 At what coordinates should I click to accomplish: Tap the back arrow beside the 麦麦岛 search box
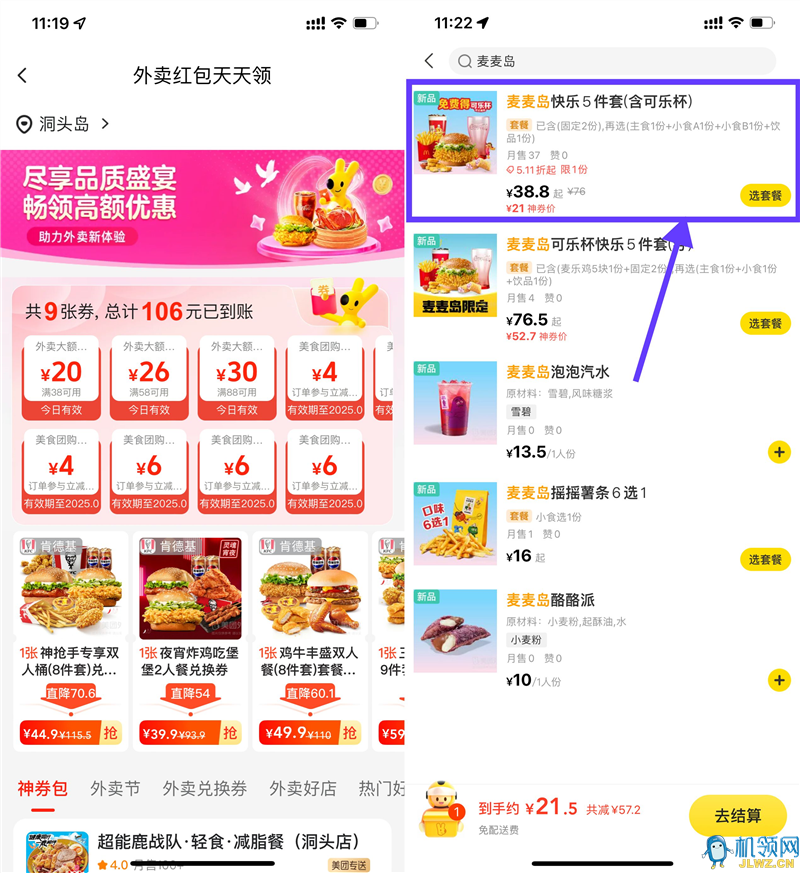[x=430, y=61]
